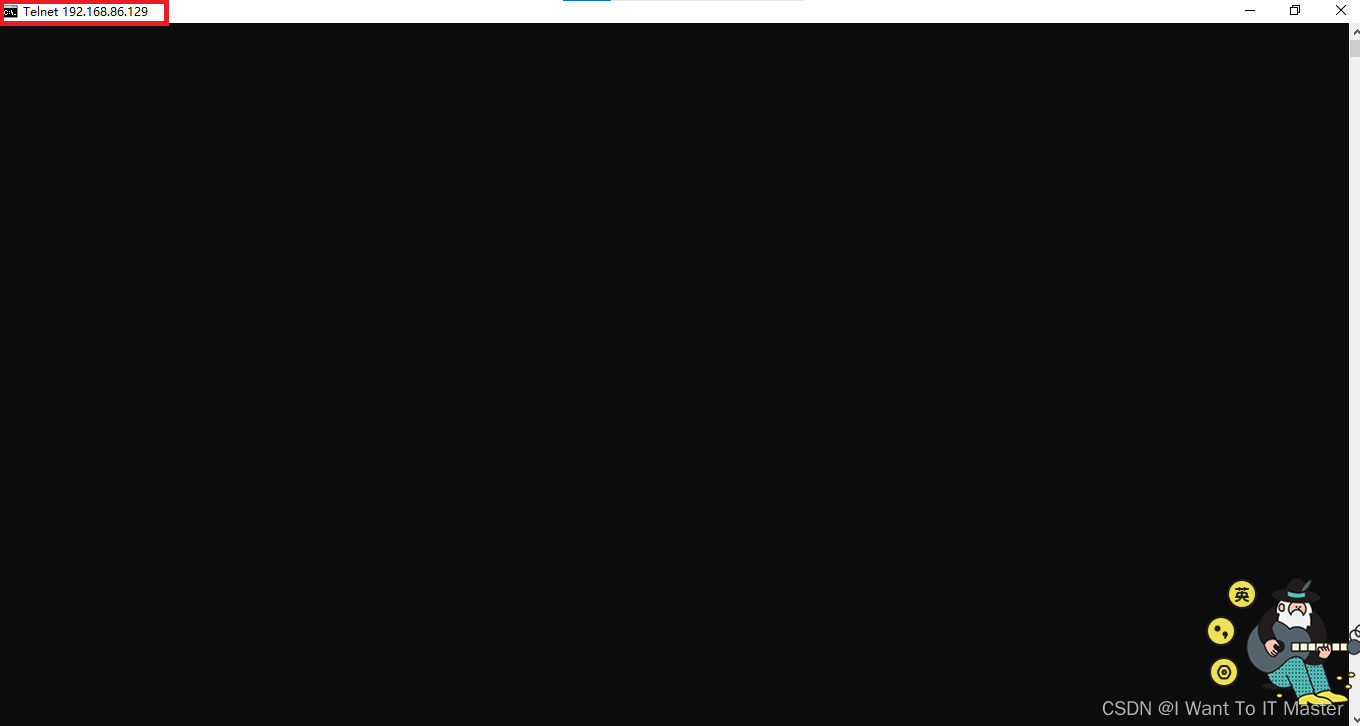The width and height of the screenshot is (1360, 726).
Task: Minimize the Telnet window
Action: (1250, 10)
